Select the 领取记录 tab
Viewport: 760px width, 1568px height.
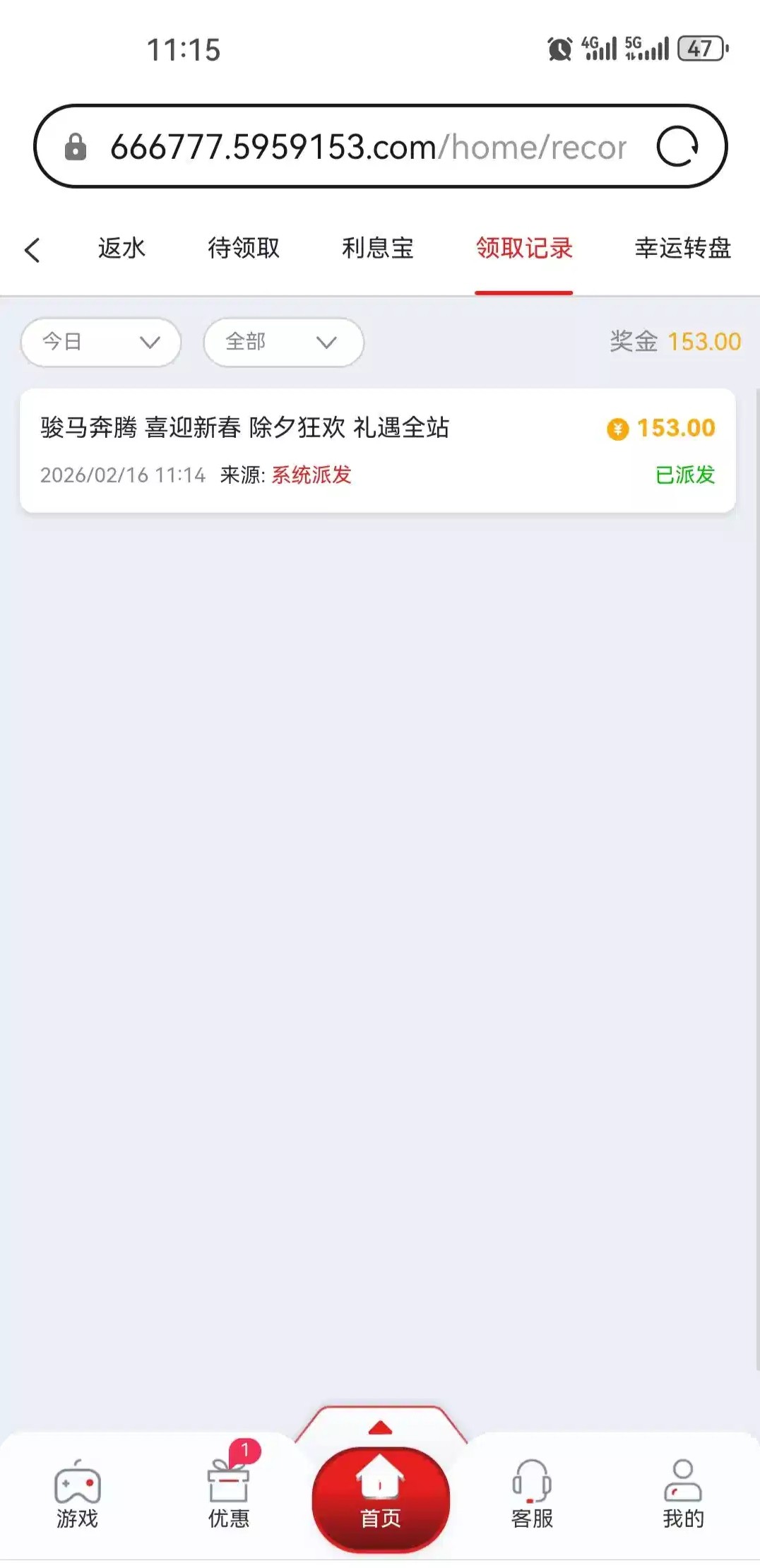pos(523,249)
